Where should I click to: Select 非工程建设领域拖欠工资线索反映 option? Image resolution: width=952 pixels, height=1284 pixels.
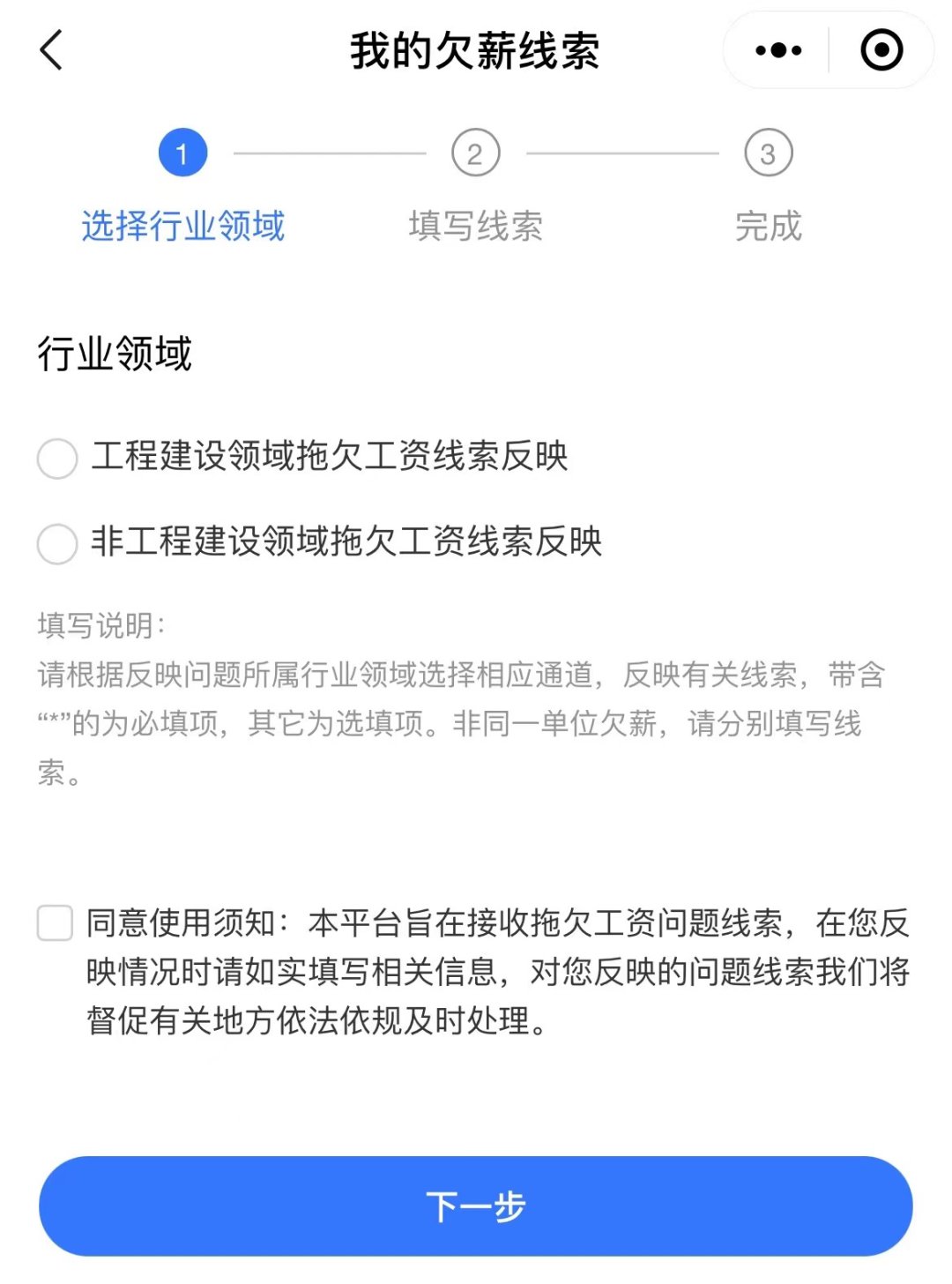point(58,543)
